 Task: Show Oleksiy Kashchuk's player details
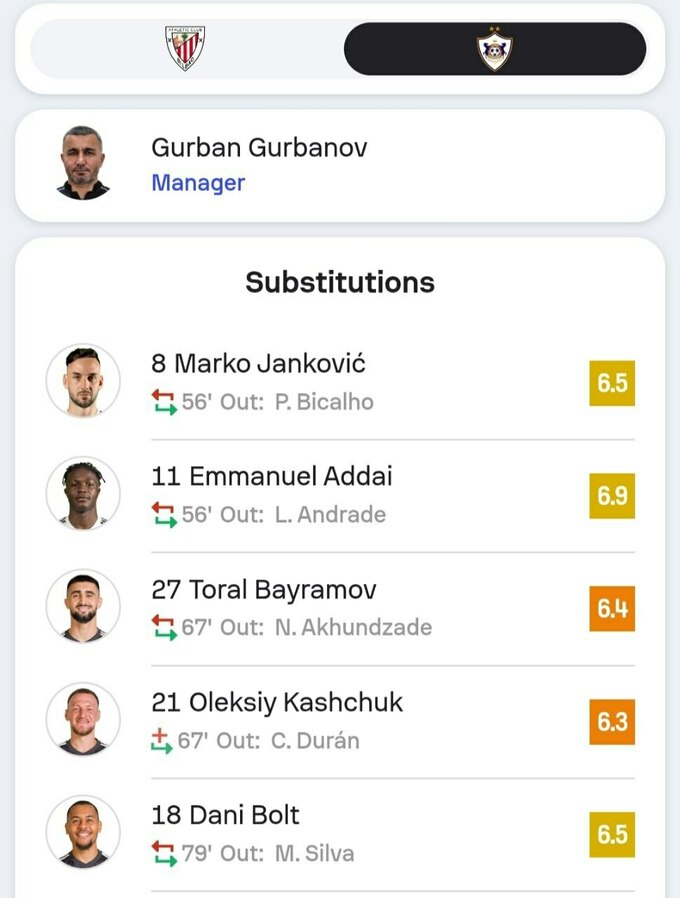pyautogui.click(x=277, y=703)
